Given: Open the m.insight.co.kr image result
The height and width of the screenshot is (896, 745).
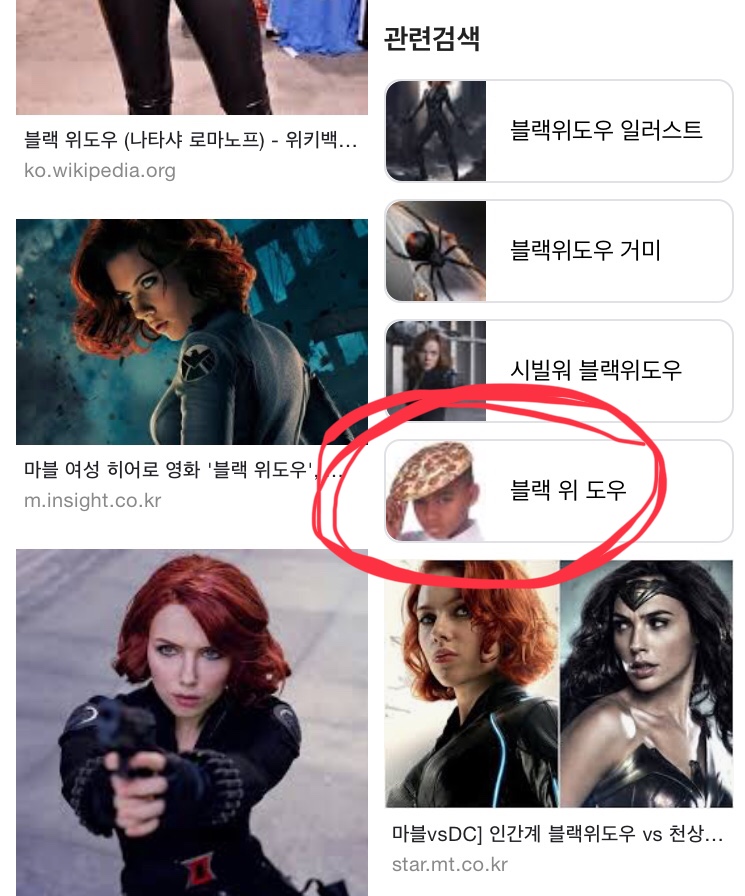Looking at the screenshot, I should (x=191, y=333).
